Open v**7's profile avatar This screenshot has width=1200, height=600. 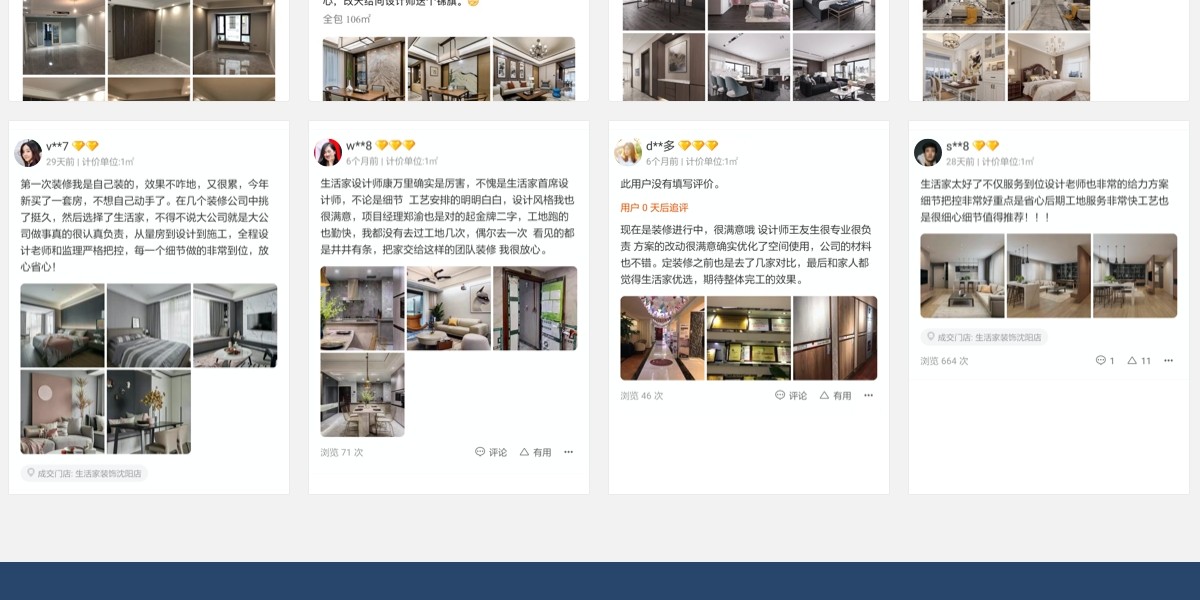click(28, 153)
